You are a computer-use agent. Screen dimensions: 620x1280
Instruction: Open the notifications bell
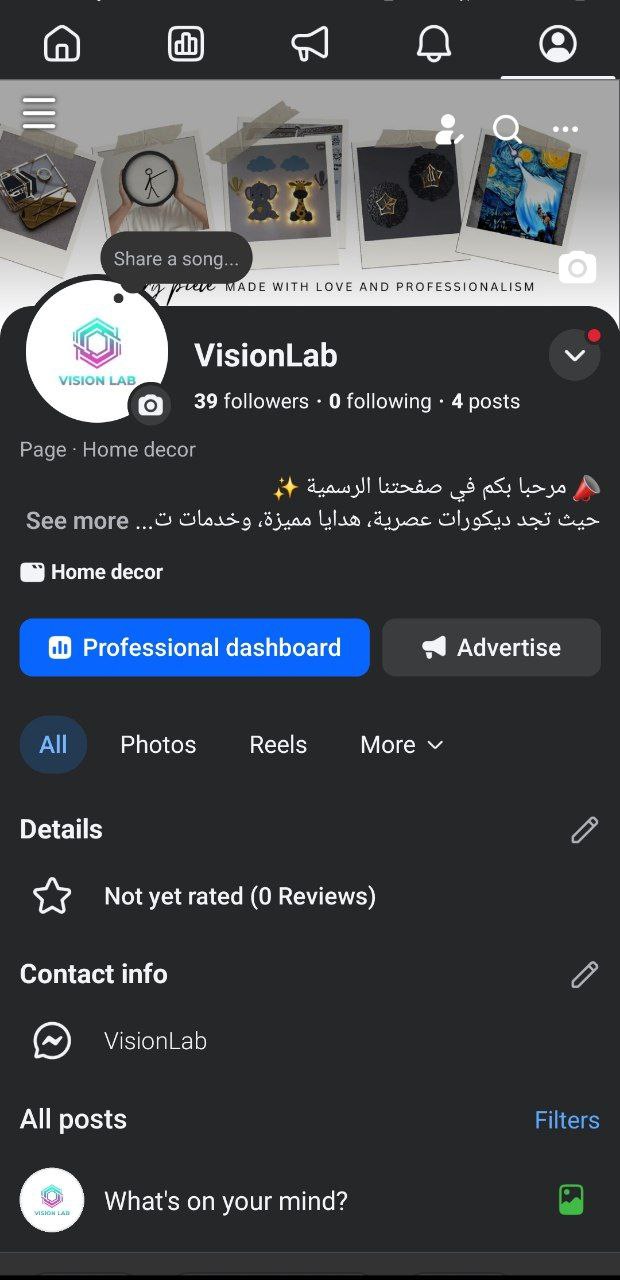[x=434, y=44]
